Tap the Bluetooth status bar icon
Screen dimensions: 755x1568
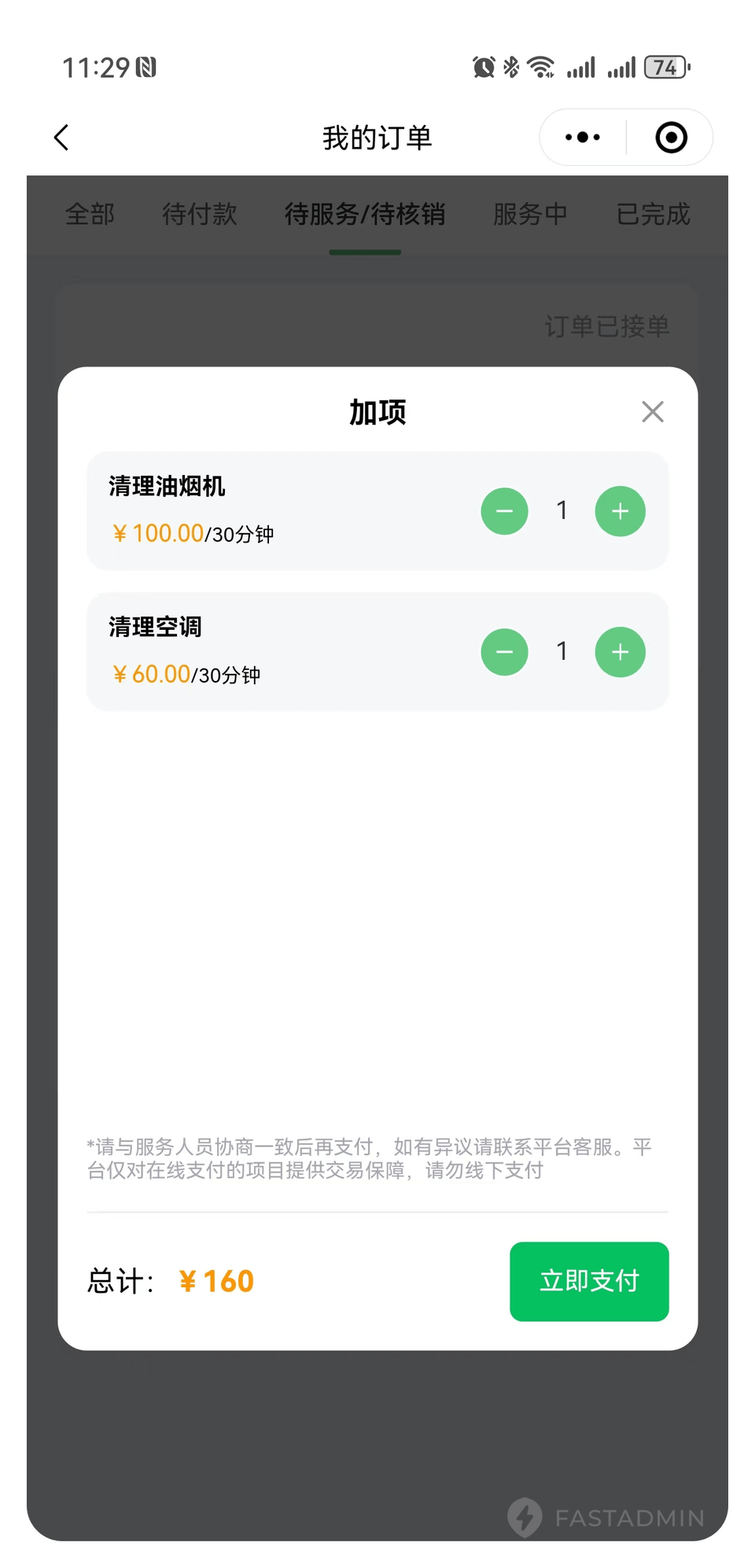point(510,67)
